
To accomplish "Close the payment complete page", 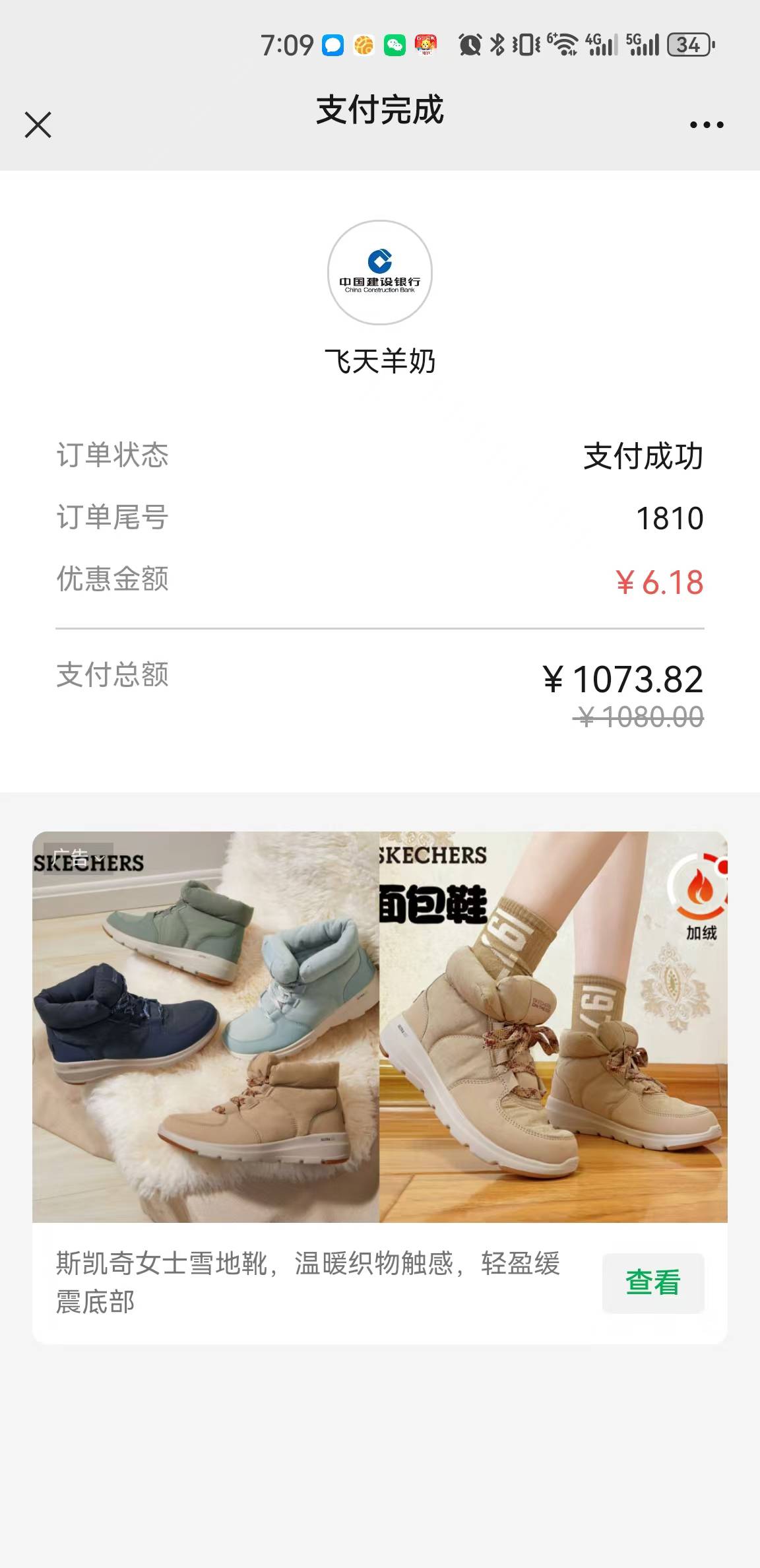I will point(38,125).
